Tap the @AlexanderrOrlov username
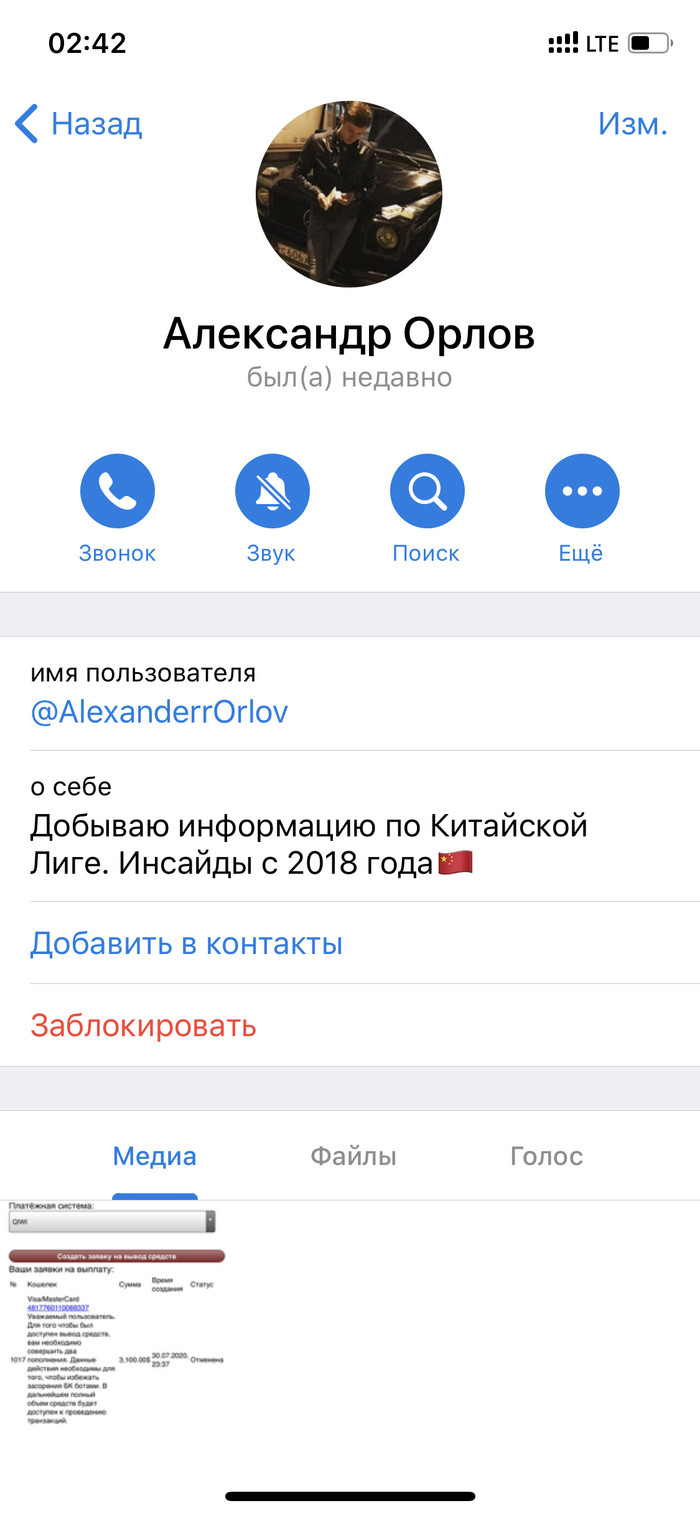 [x=159, y=713]
